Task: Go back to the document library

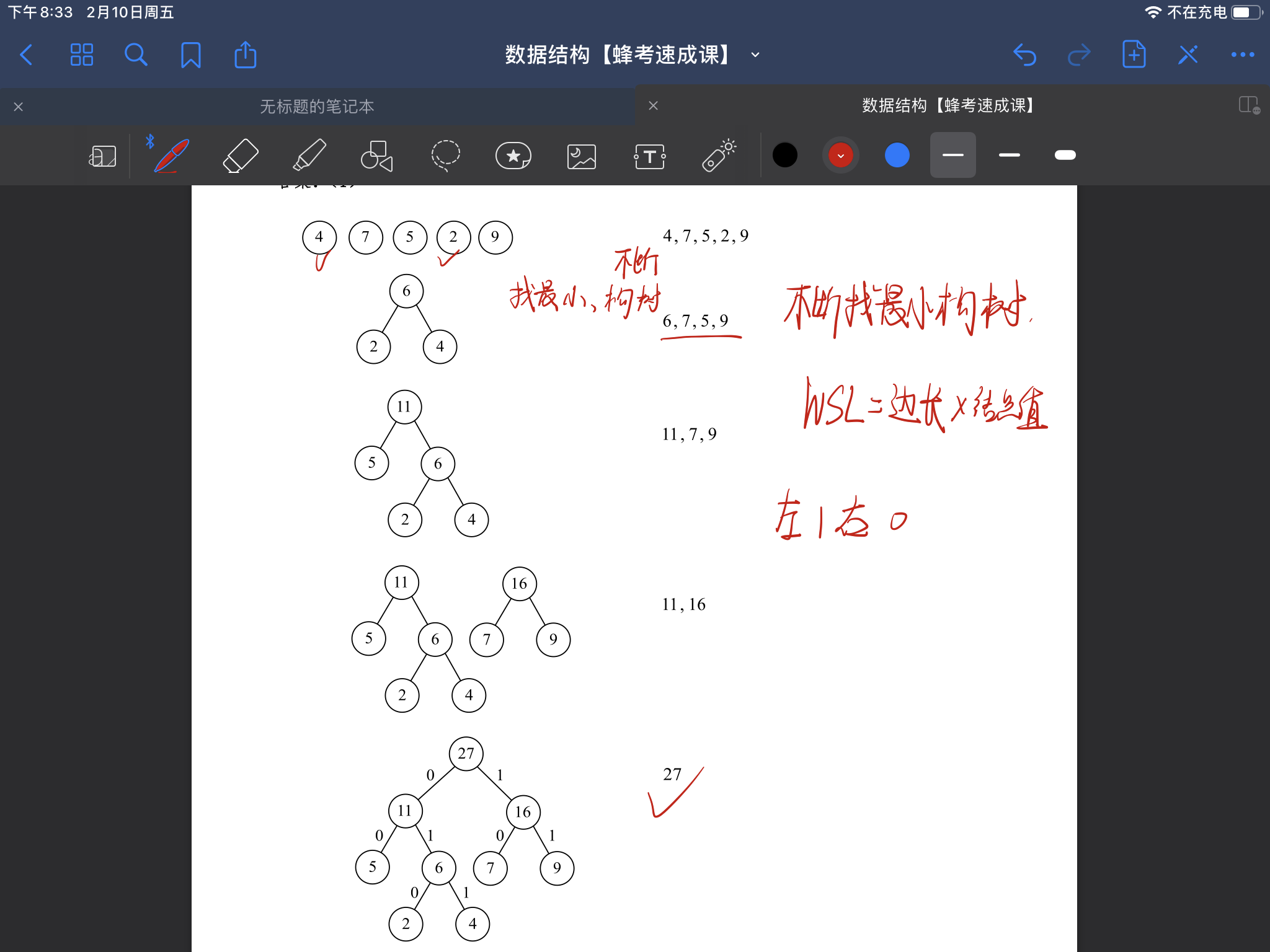Action: pyautogui.click(x=26, y=55)
